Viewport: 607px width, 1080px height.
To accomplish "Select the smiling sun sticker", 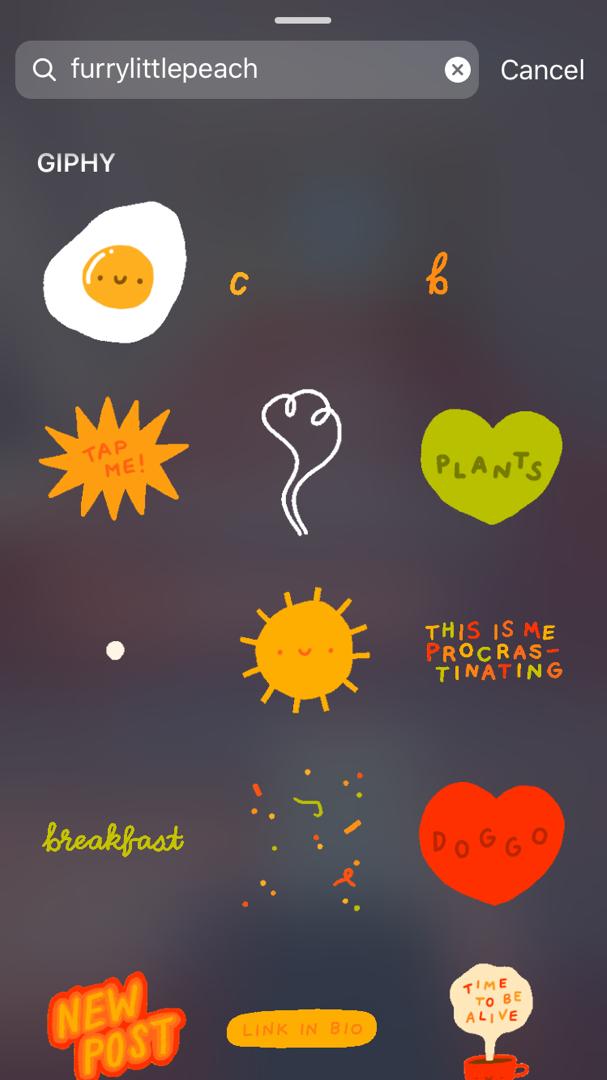I will (x=303, y=650).
